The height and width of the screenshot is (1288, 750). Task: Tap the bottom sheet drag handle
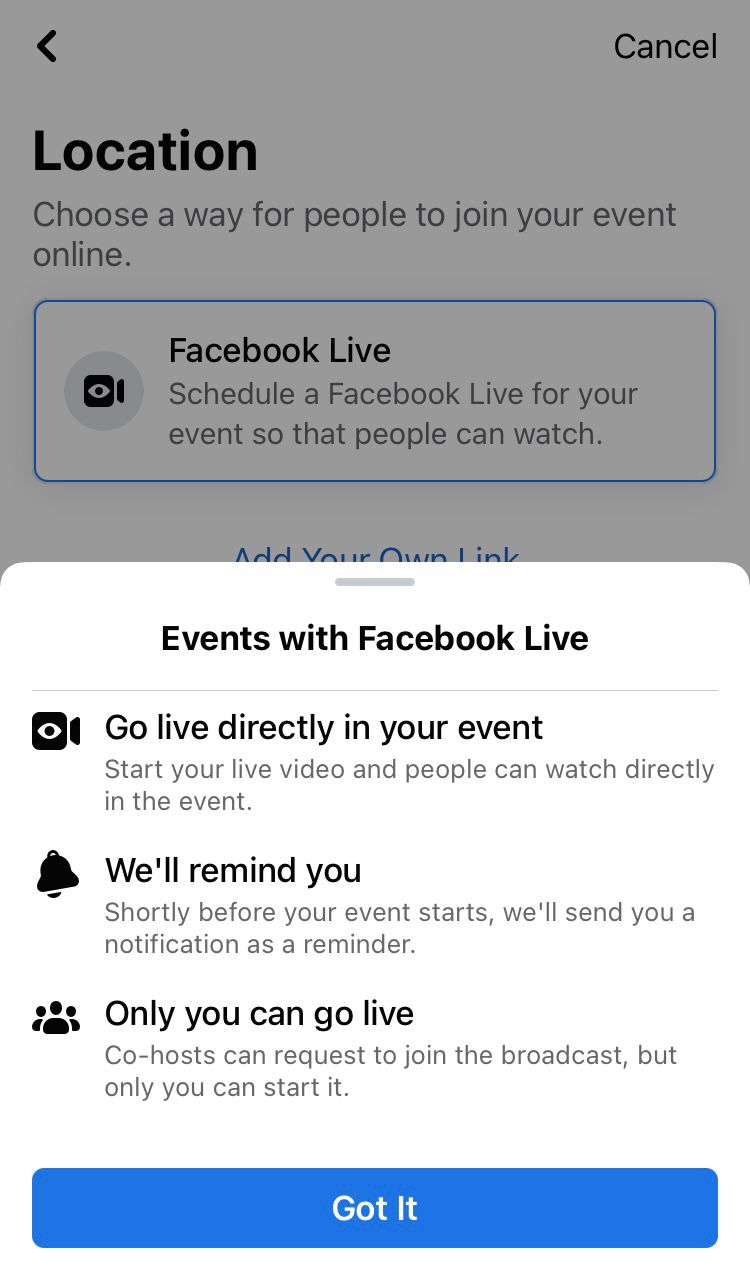click(x=375, y=582)
